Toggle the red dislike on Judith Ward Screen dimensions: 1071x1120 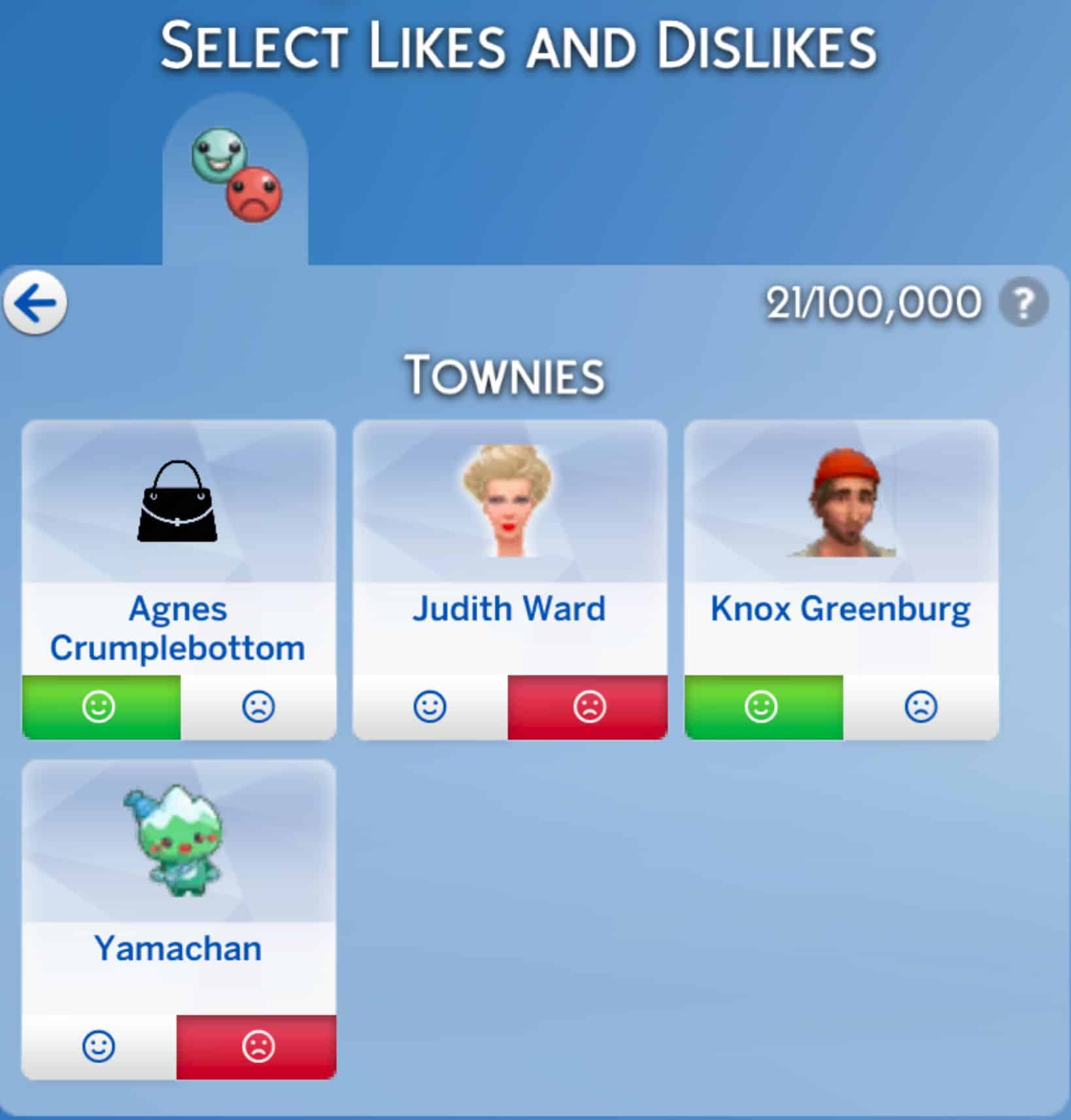click(x=588, y=707)
